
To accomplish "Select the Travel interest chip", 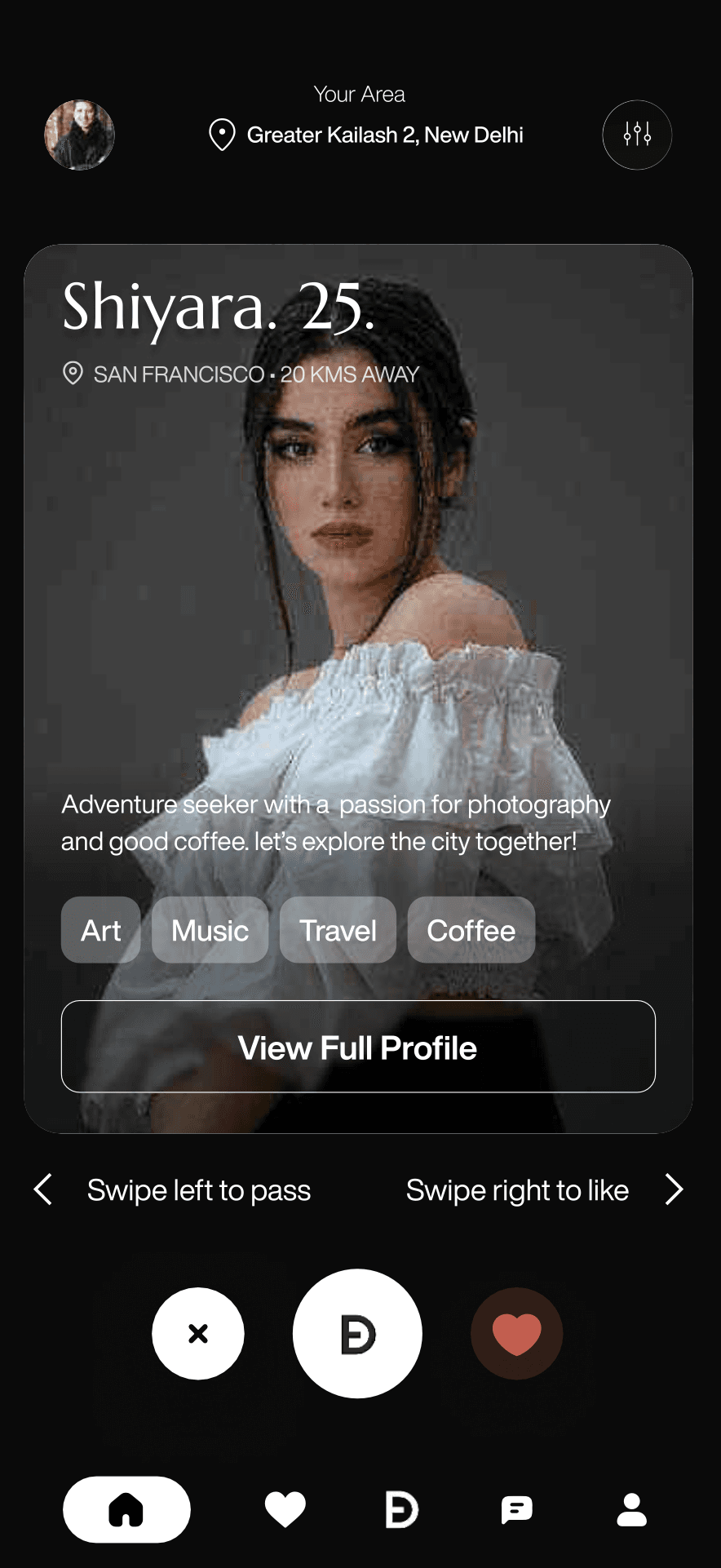I will pyautogui.click(x=338, y=929).
